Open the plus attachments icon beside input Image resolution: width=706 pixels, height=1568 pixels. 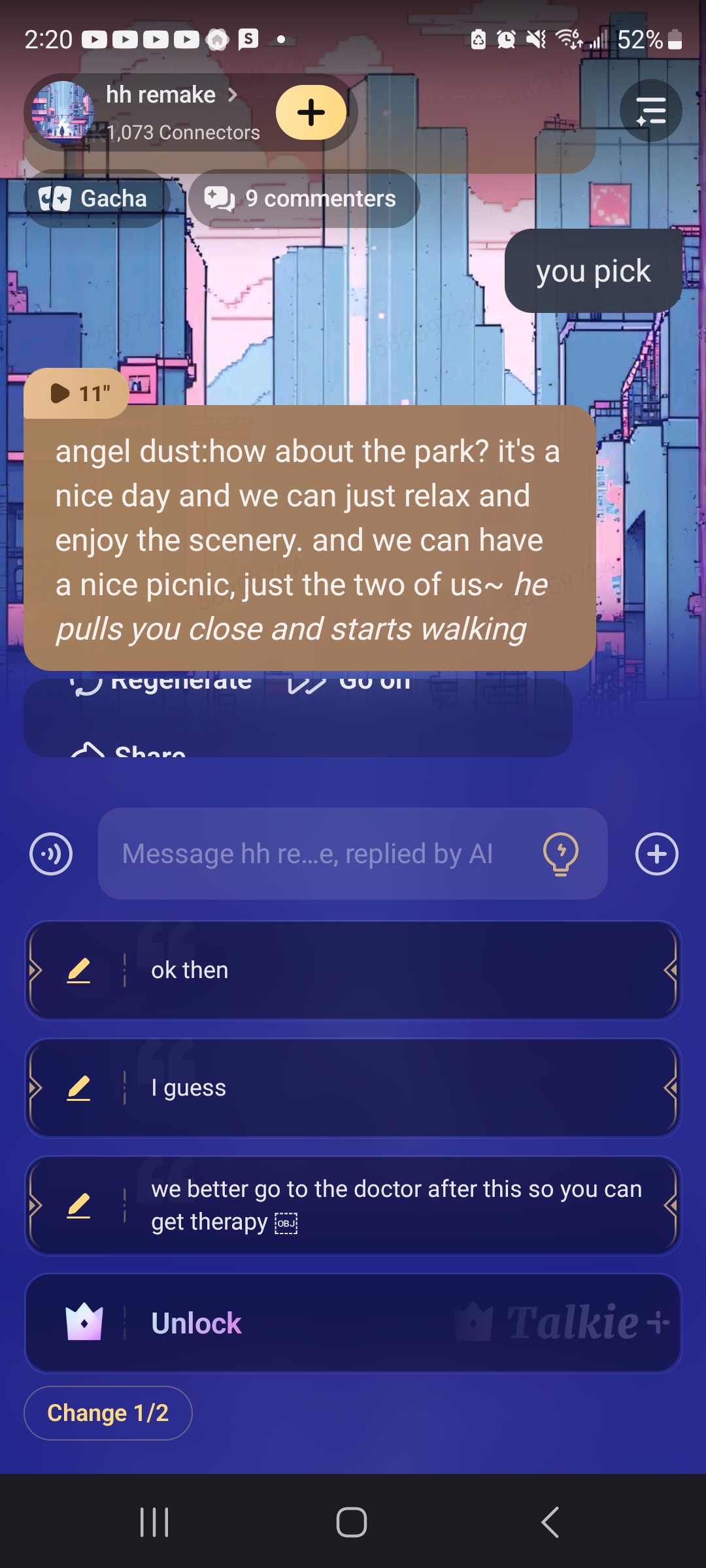coord(656,854)
